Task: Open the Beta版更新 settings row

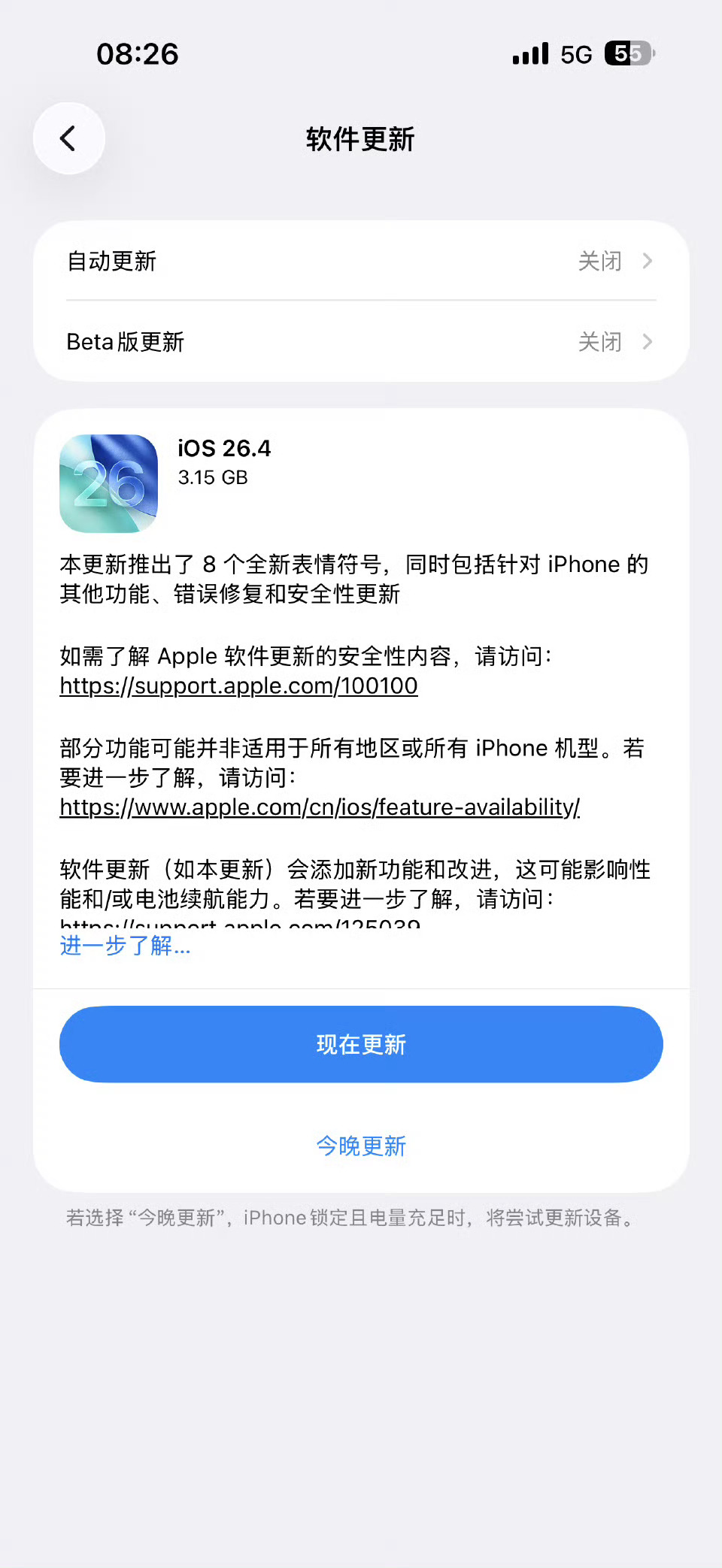Action: [x=301, y=342]
